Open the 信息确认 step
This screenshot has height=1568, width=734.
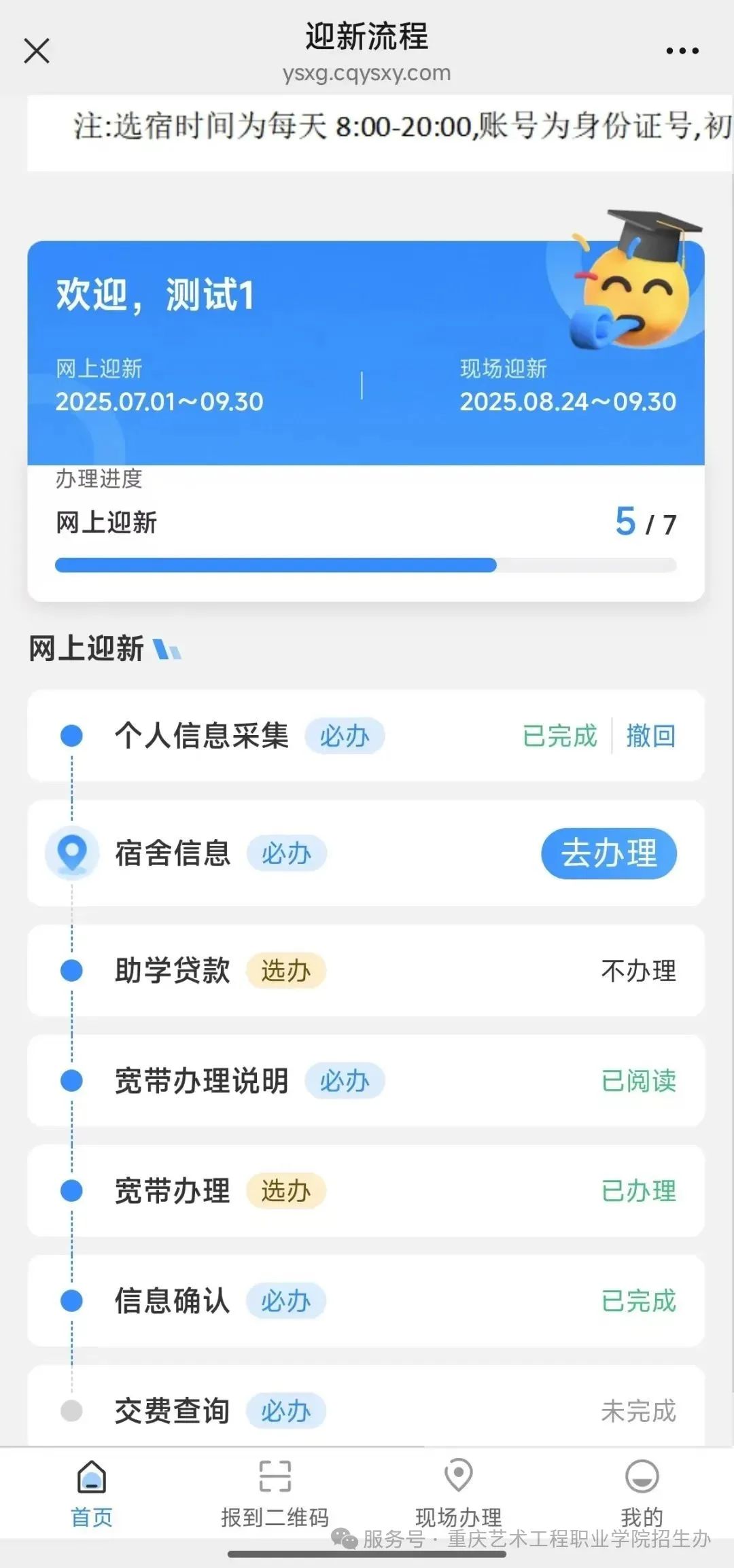[x=173, y=1300]
